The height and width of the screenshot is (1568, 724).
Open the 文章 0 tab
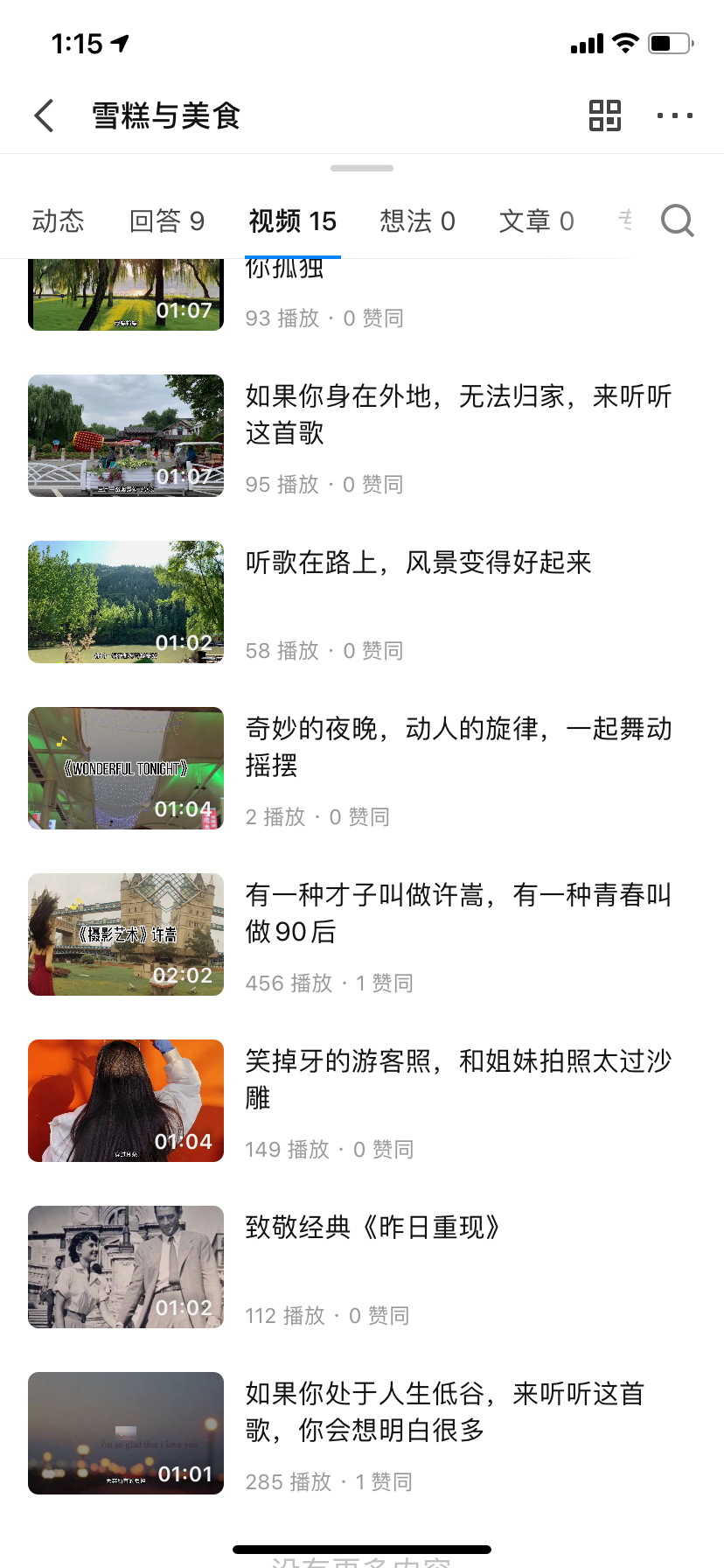click(x=536, y=221)
